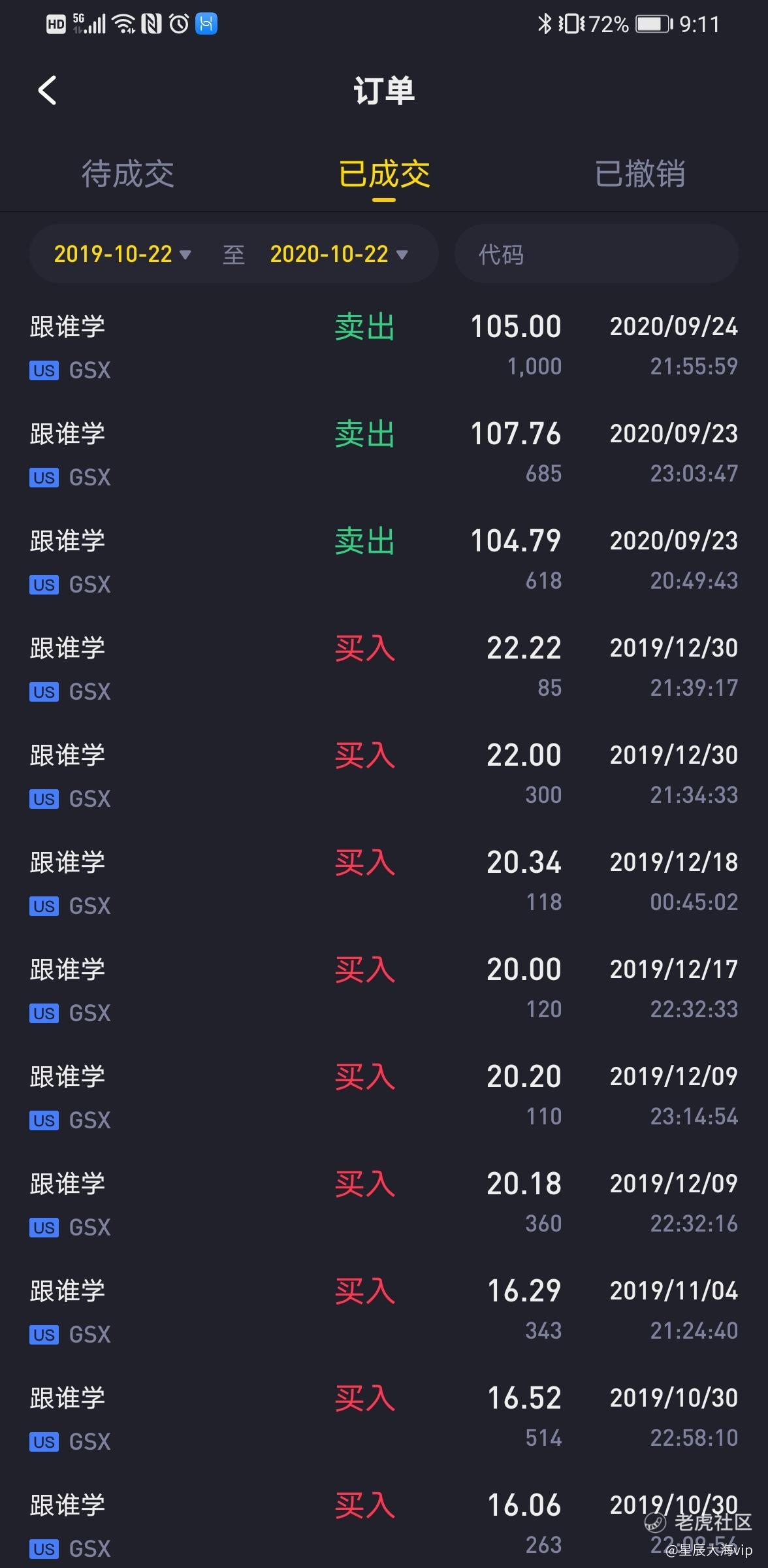Open the GSX buy order at 20.00

384,990
